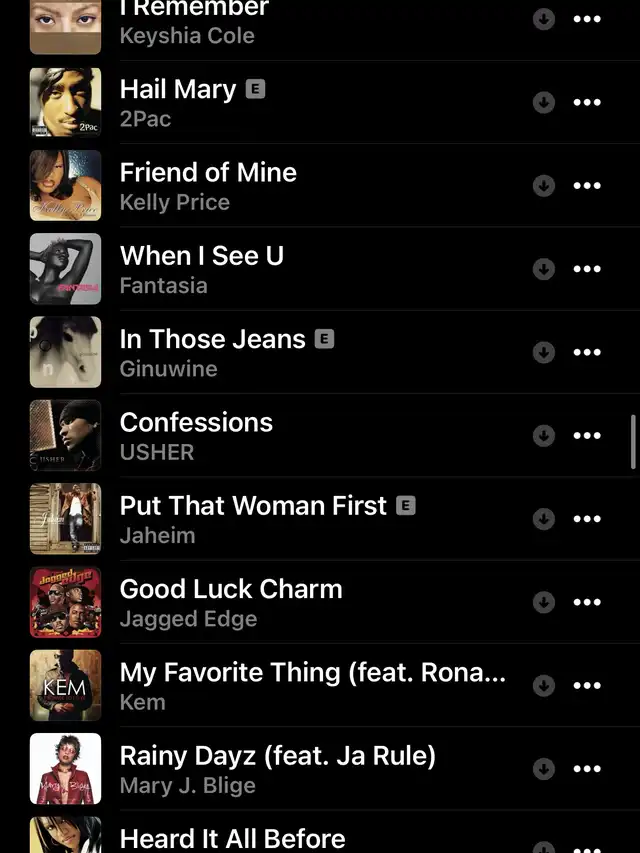Play Put That Woman First by Jaheim
The image size is (640, 853).
point(252,518)
